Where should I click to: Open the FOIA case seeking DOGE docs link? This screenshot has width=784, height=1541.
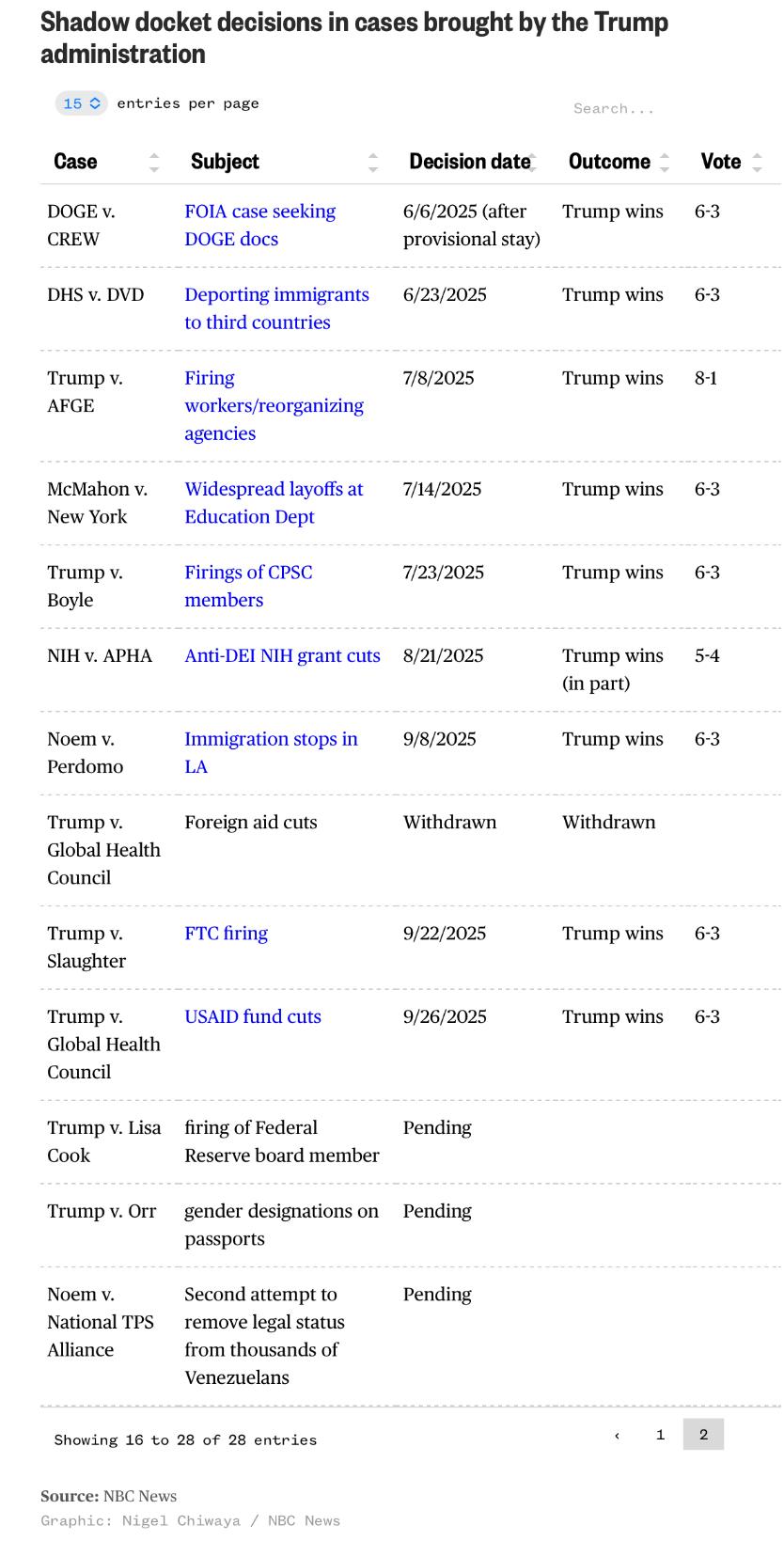point(259,212)
